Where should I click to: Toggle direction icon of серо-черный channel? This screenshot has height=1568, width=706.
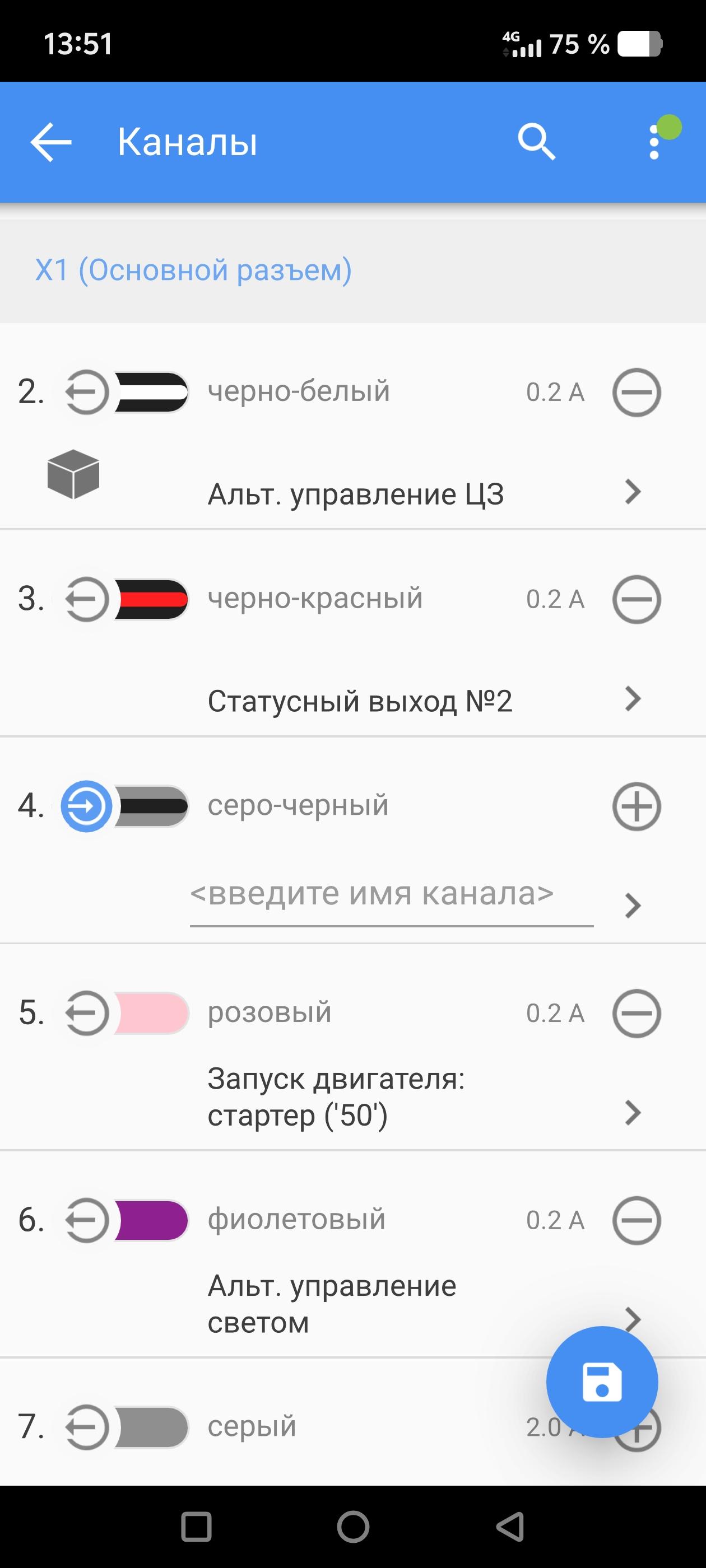coord(86,806)
